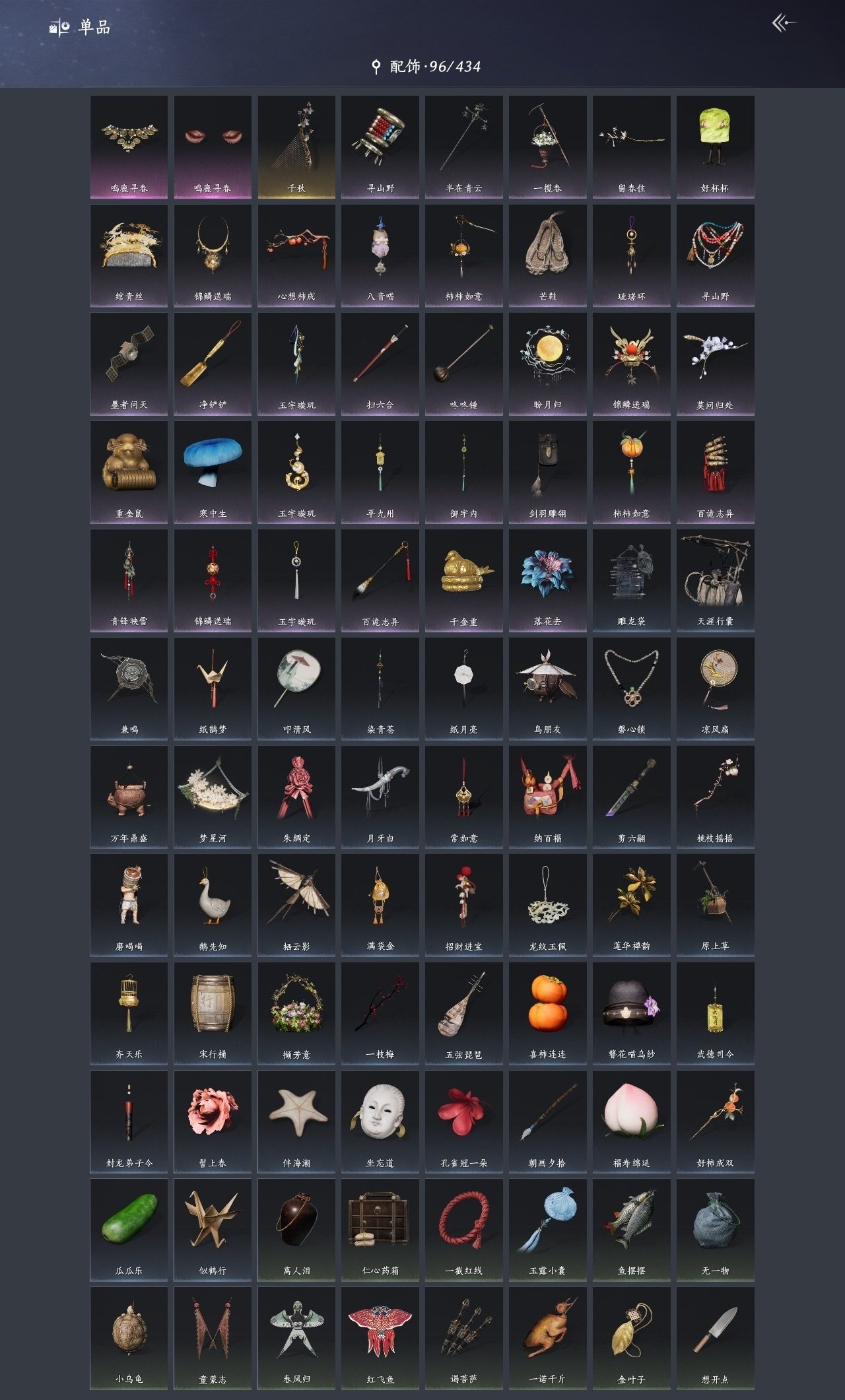Select the 红飞鱼 kite item
Screen dimensions: 845x1400
[380, 1337]
